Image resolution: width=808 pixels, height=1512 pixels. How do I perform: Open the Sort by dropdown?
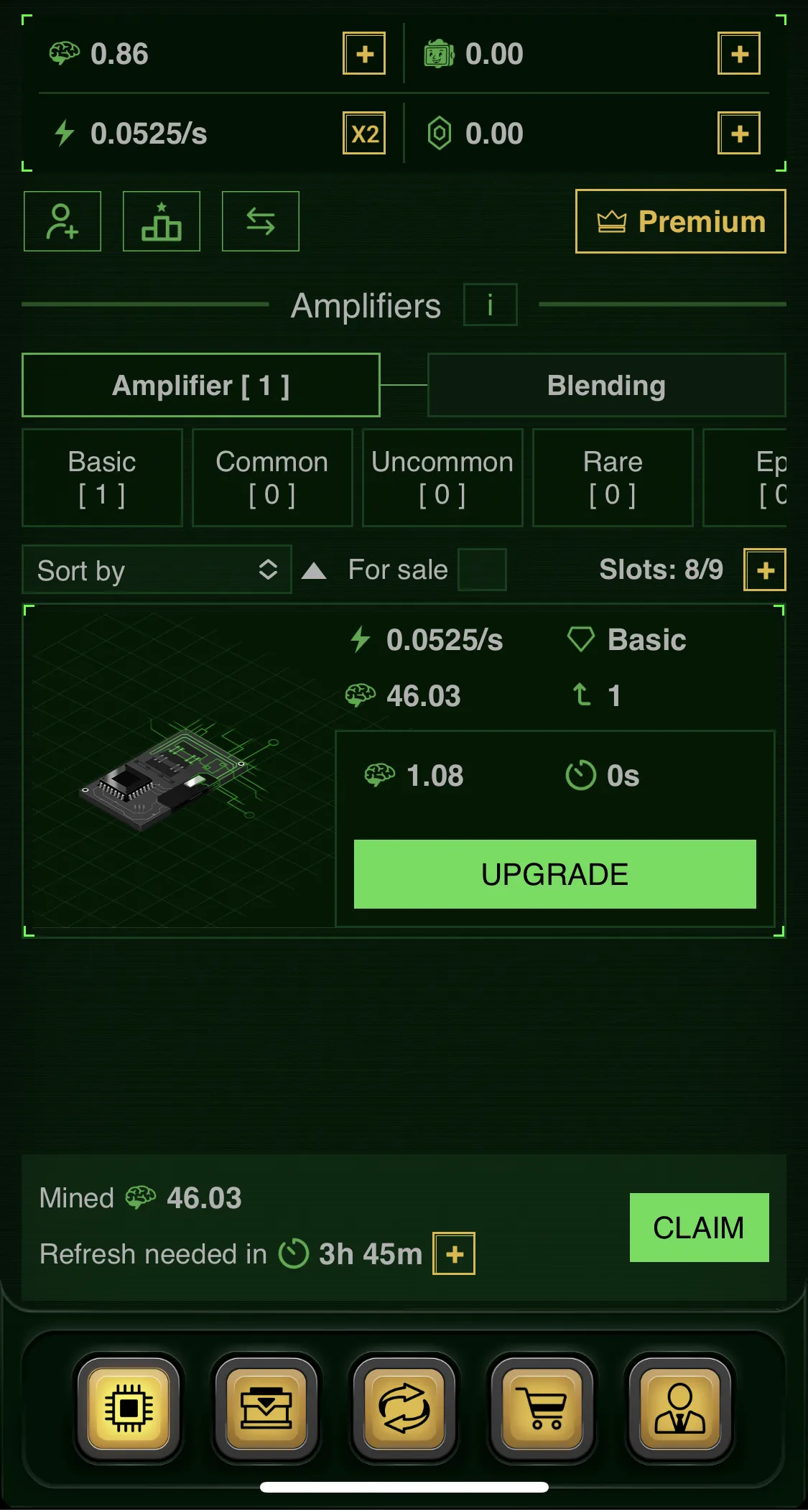(157, 570)
